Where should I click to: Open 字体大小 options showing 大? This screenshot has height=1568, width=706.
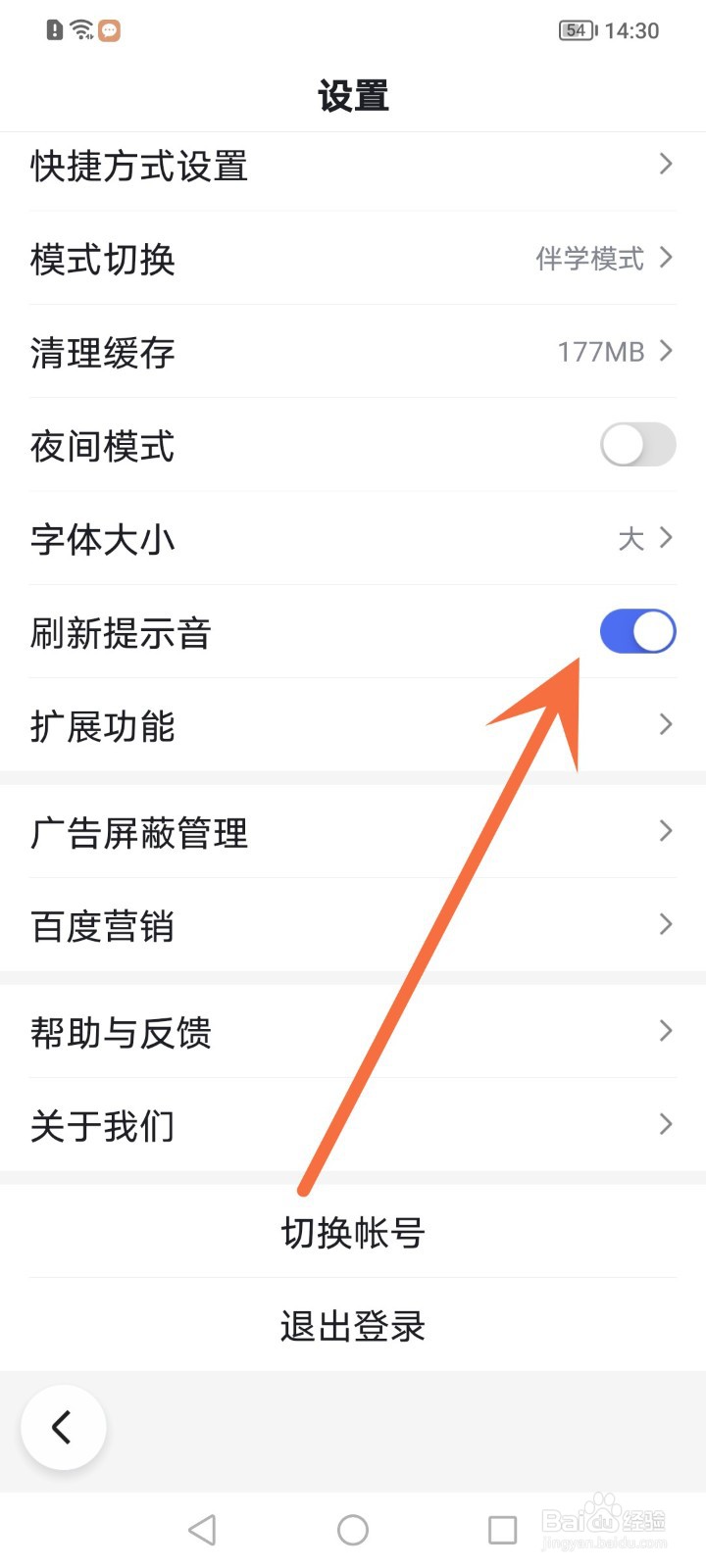point(353,538)
